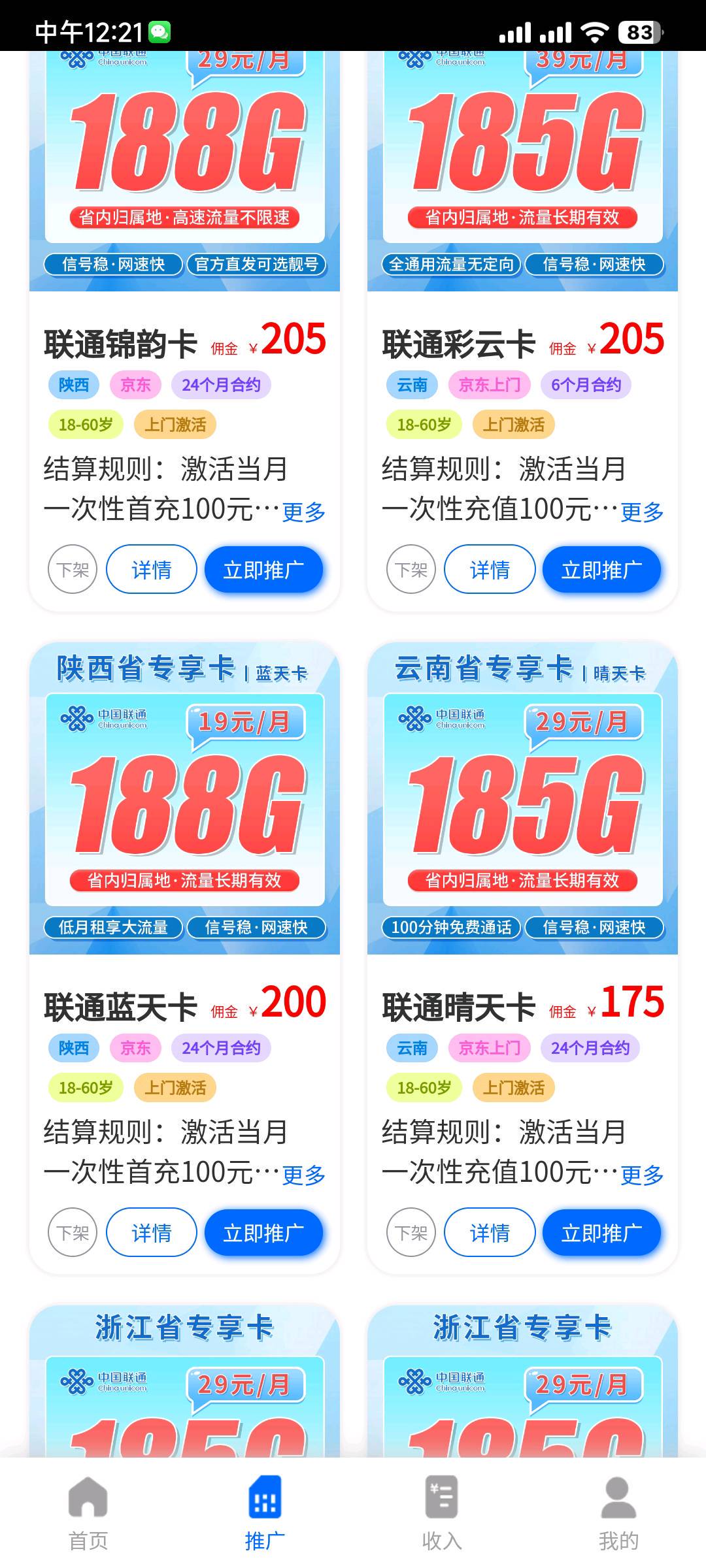The height and width of the screenshot is (1568, 706).
Task: Expand 更多 under 联通锦韵卡 rules
Action: click(x=303, y=512)
